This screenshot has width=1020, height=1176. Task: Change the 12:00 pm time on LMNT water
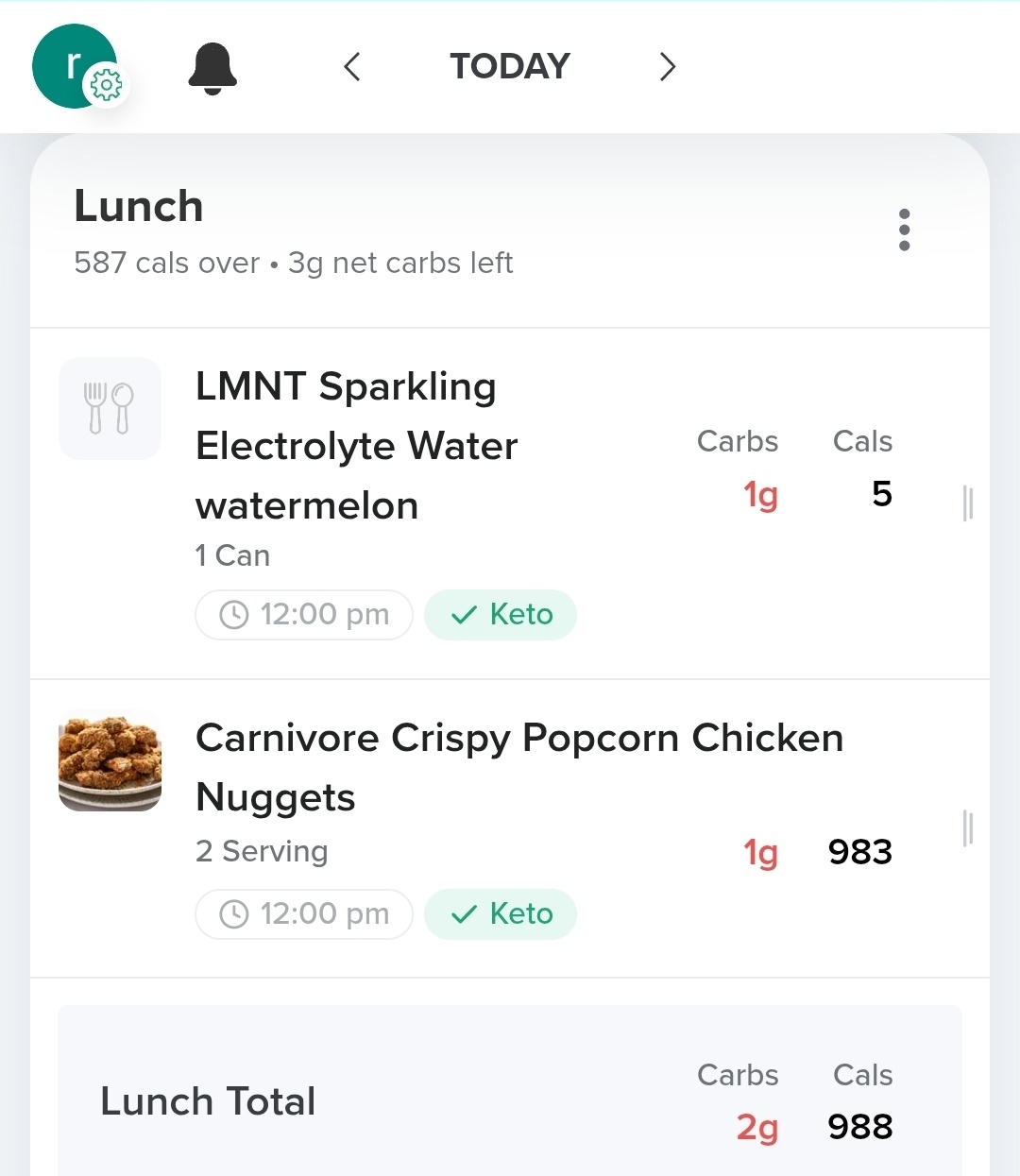304,615
